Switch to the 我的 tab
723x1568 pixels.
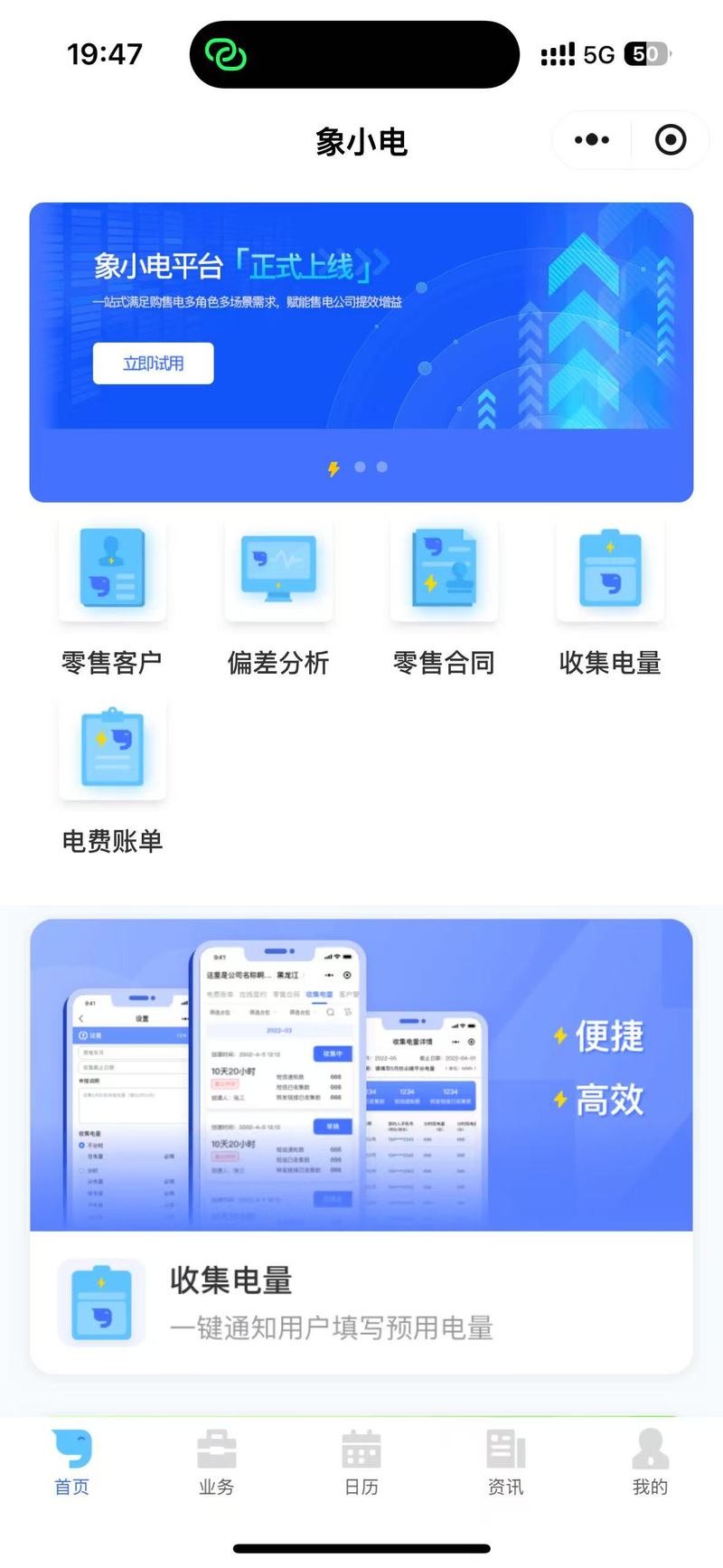tap(650, 1463)
